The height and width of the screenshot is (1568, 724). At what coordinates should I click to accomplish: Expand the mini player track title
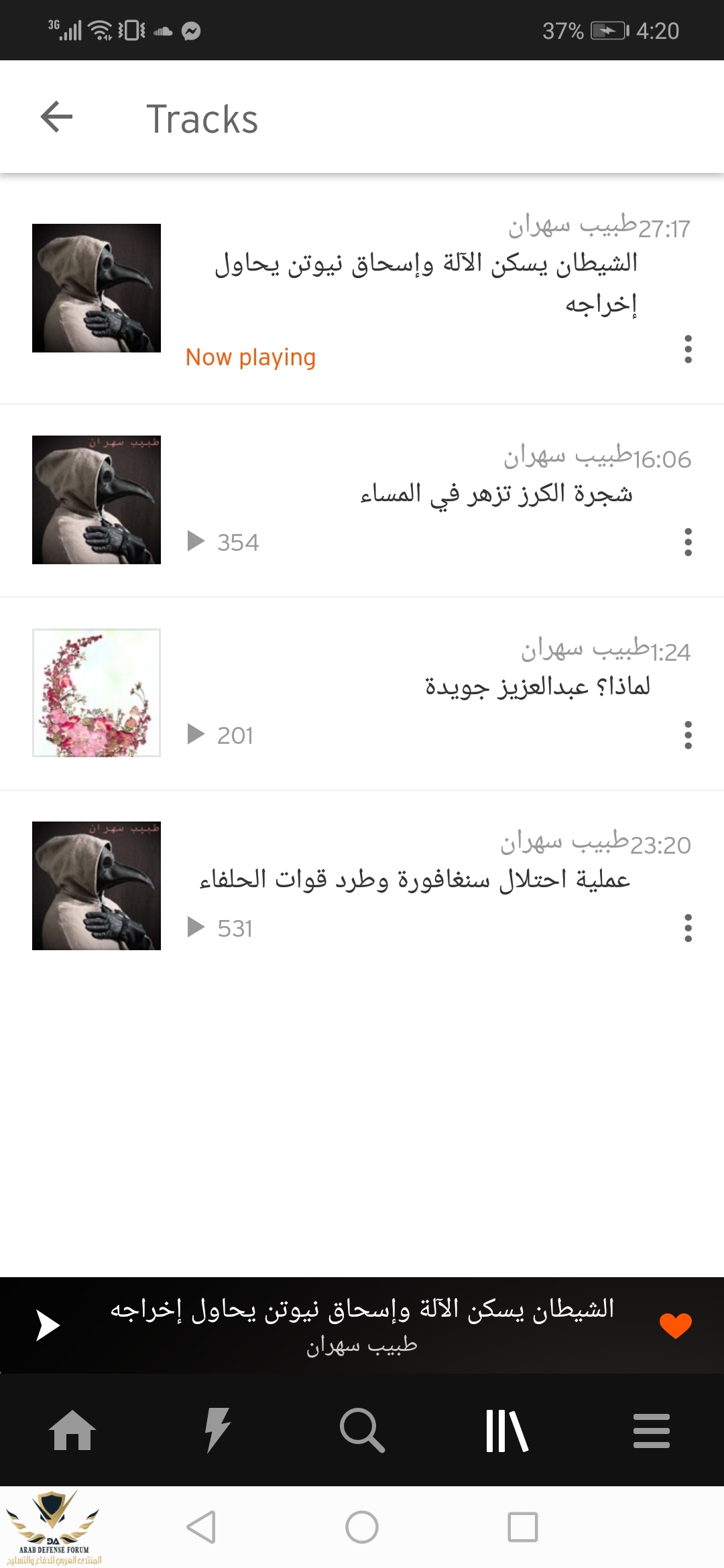click(x=362, y=1324)
